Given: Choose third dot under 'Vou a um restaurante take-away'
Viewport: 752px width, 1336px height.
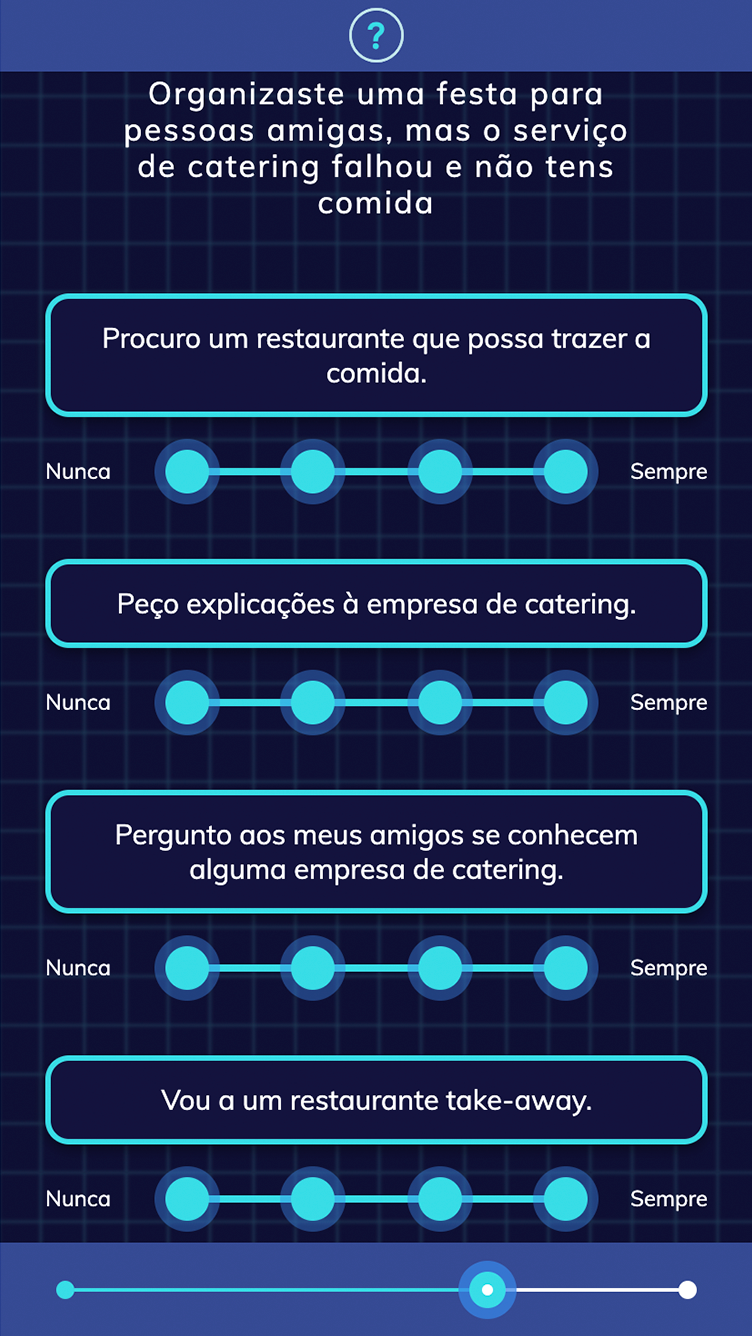Looking at the screenshot, I should (x=439, y=1198).
